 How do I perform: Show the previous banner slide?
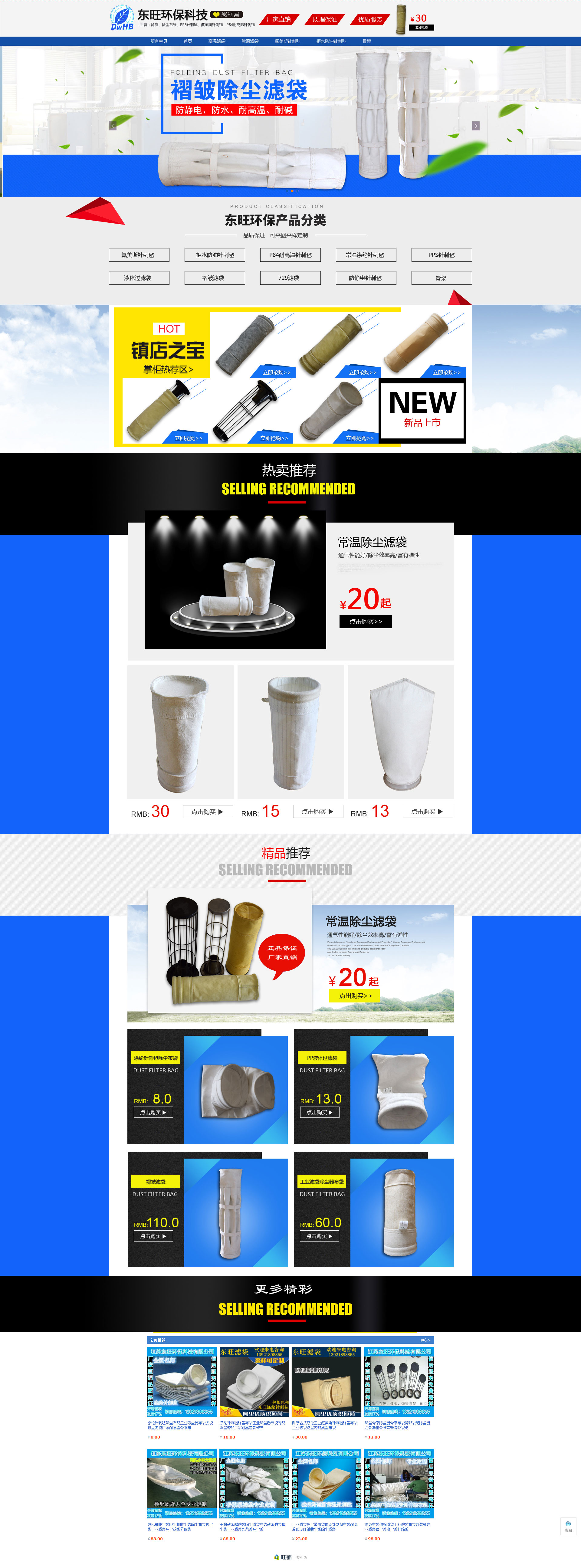tap(113, 126)
